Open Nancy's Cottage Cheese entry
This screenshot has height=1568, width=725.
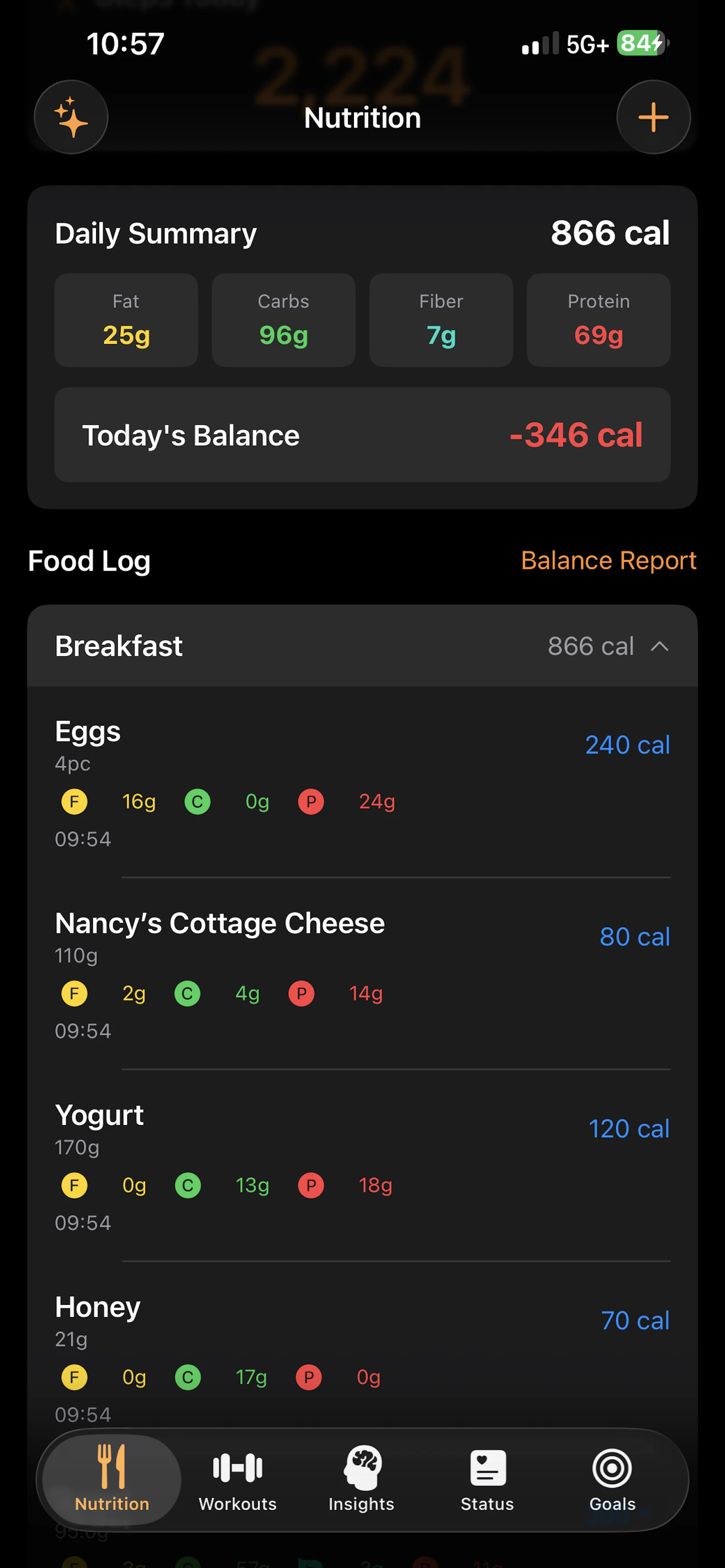362,974
